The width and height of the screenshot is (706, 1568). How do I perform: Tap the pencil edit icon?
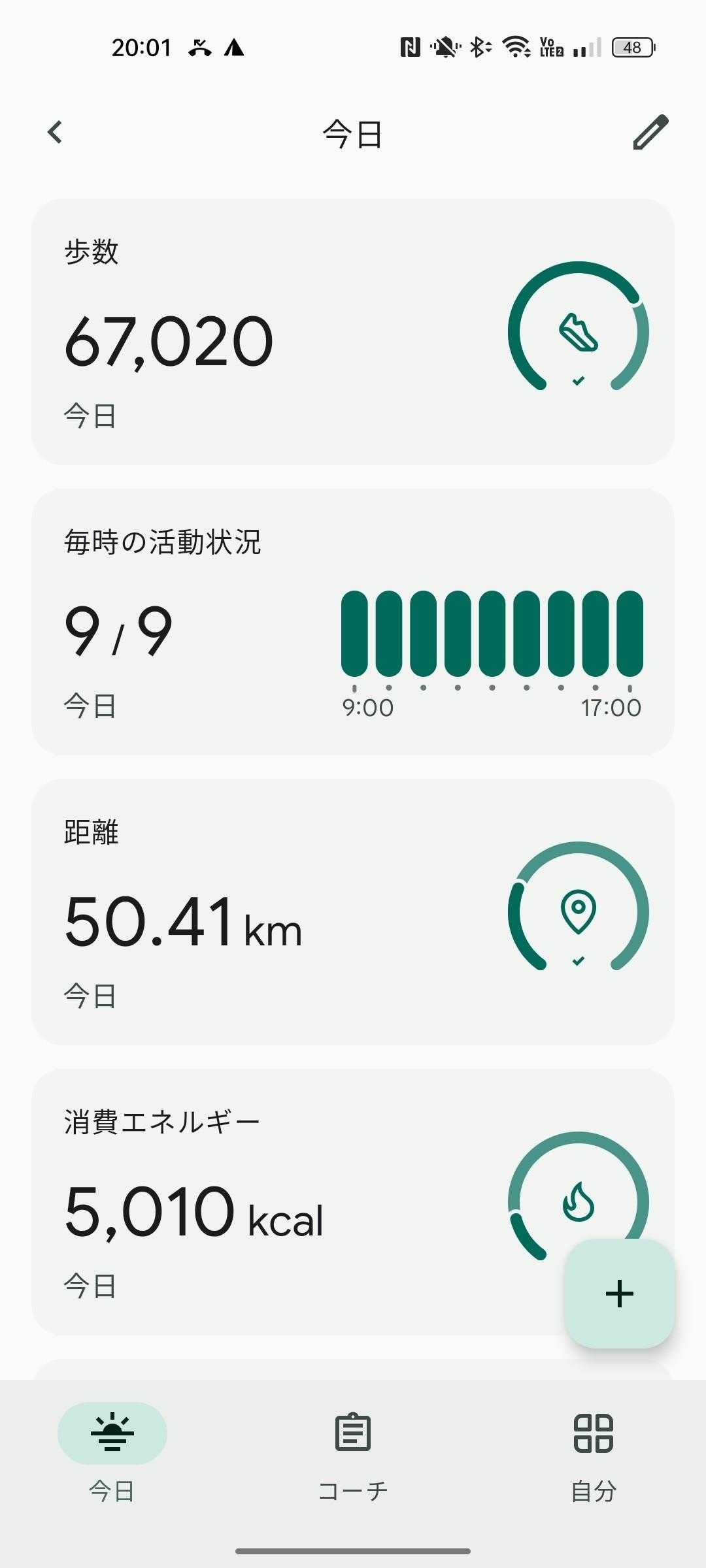650,132
